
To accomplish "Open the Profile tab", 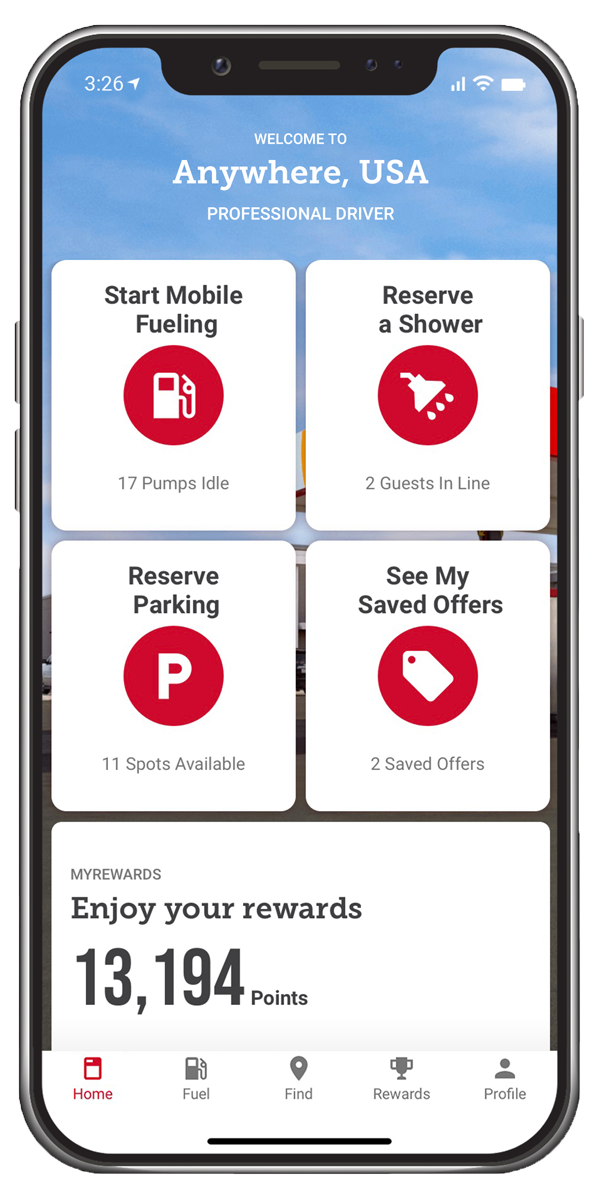I will click(x=504, y=1079).
